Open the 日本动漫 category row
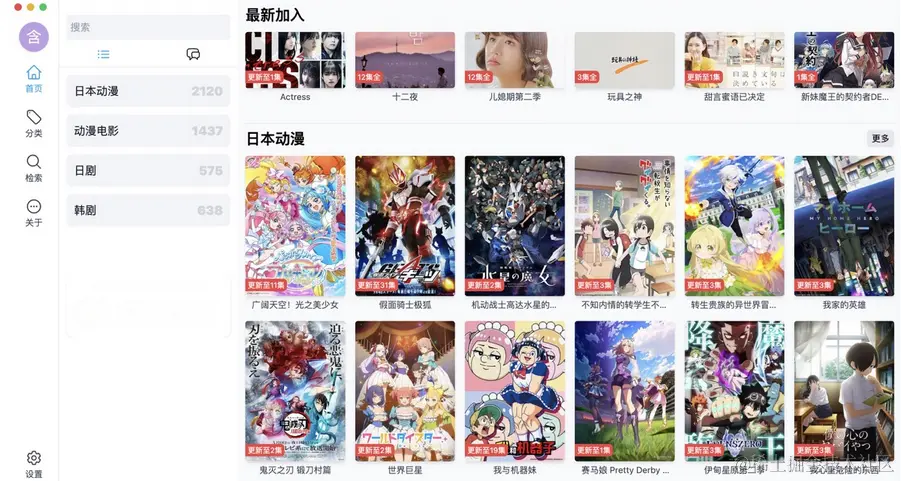The width and height of the screenshot is (901, 481). [147, 91]
